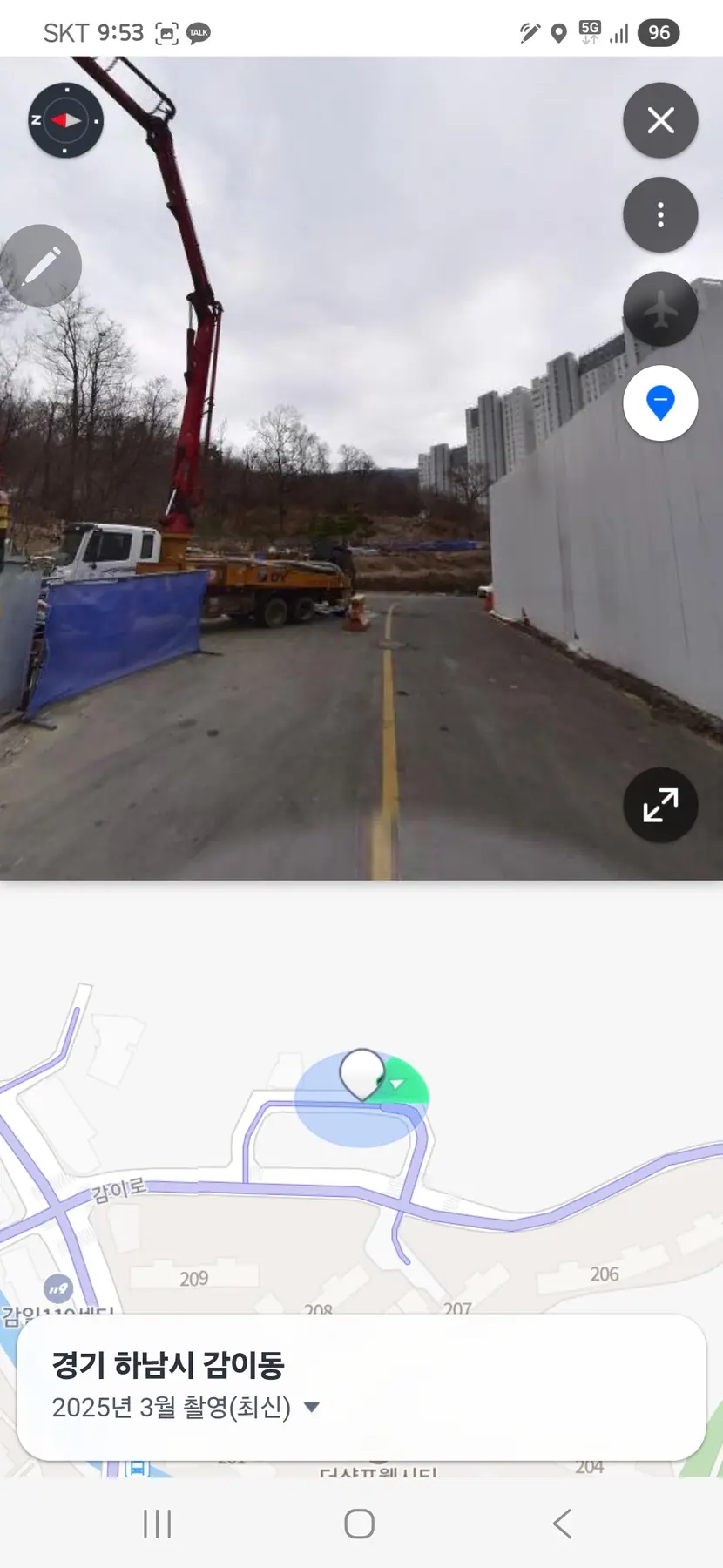The height and width of the screenshot is (1568, 723).
Task: Open the three-dot overflow menu
Action: [660, 215]
